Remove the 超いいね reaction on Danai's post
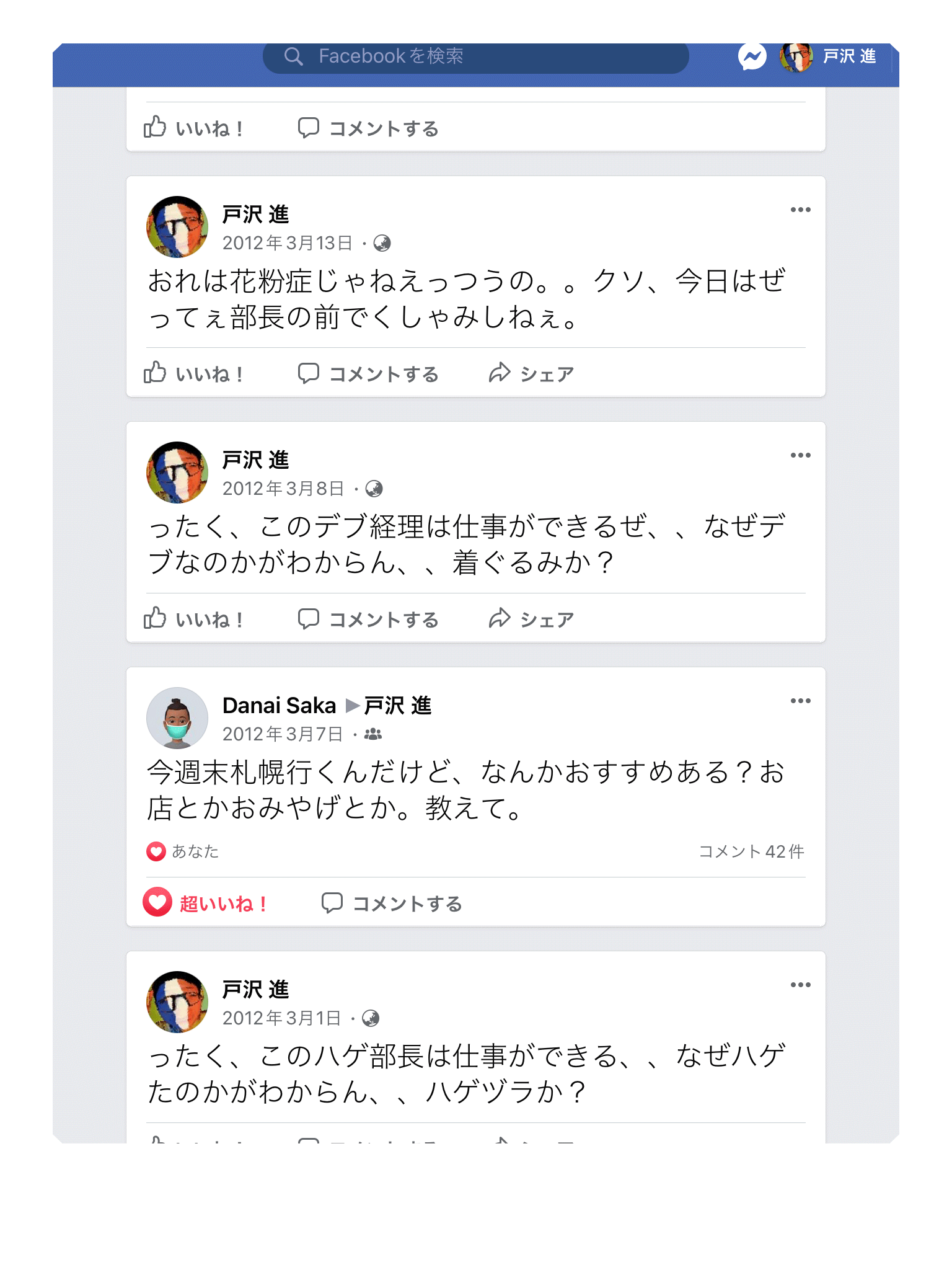952x1270 pixels. (206, 904)
